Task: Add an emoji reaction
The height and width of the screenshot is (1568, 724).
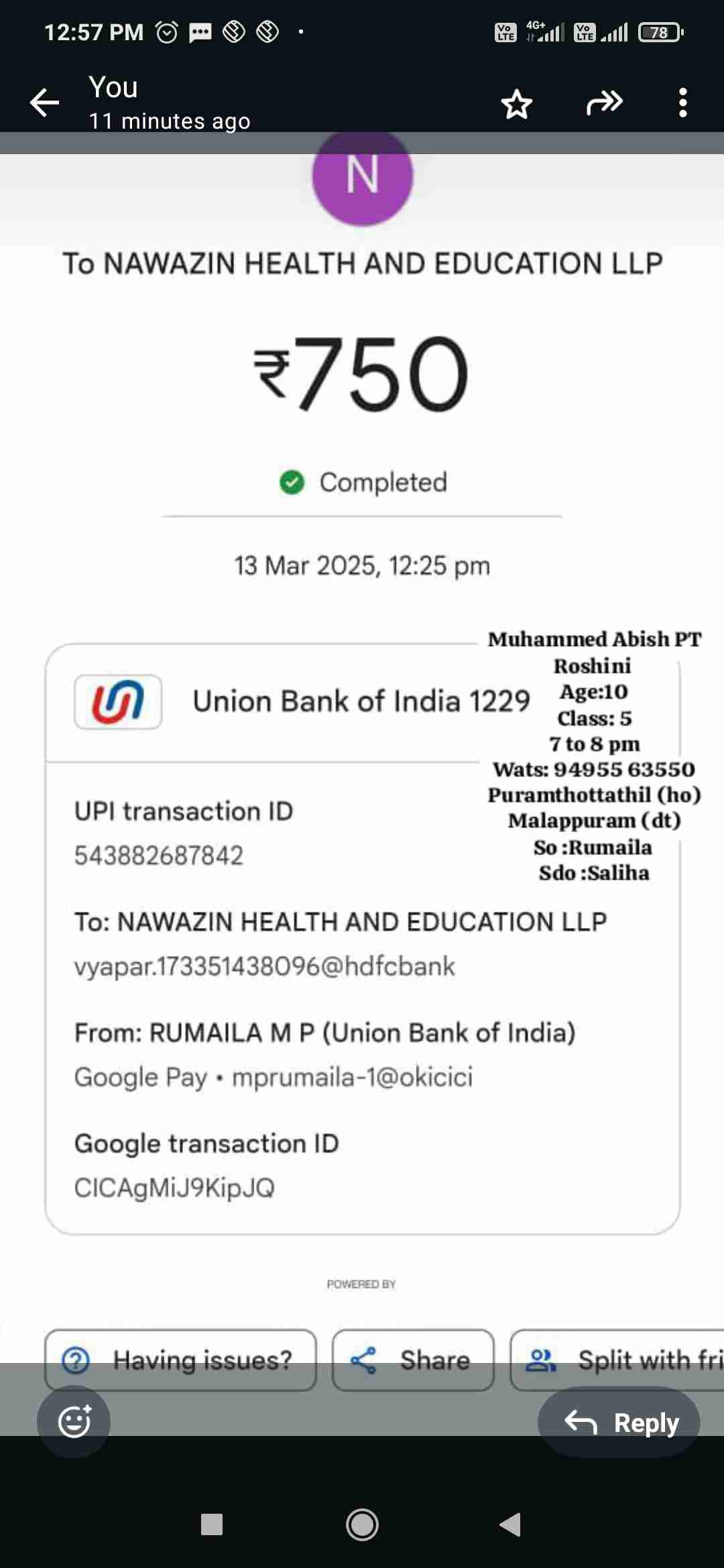Action: coord(74,1421)
